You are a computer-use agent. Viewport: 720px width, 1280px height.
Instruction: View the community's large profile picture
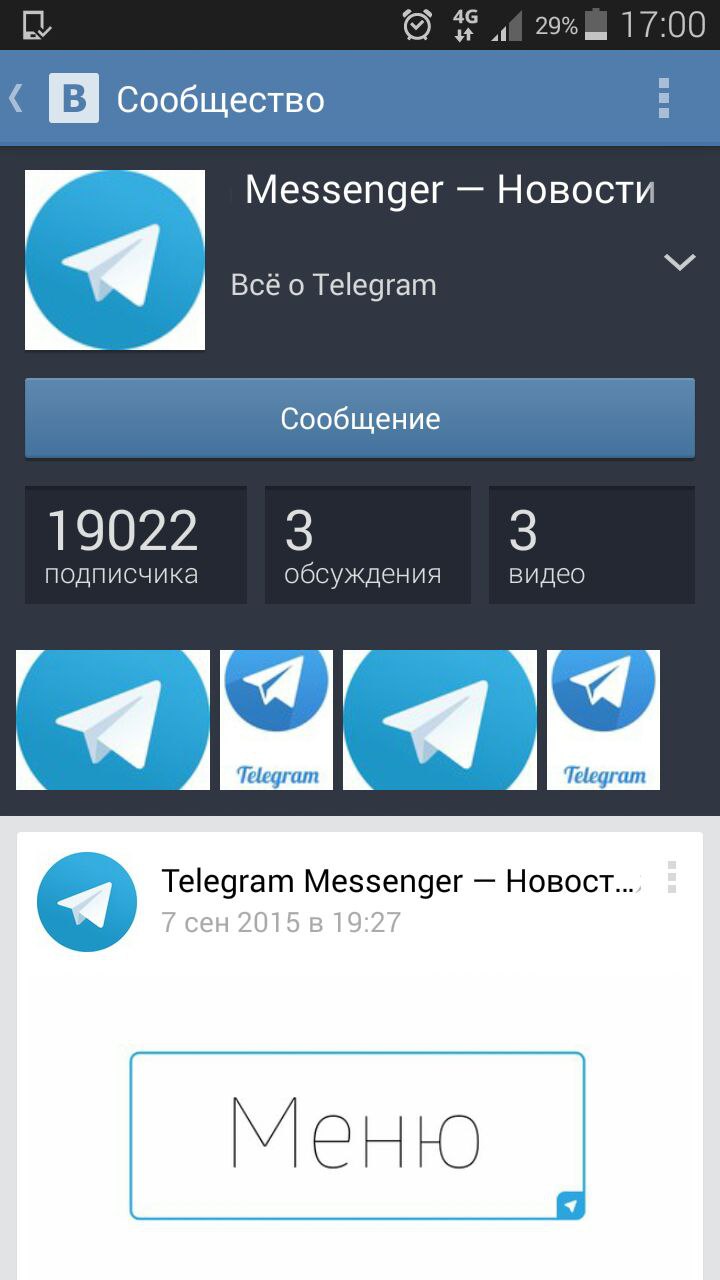pyautogui.click(x=115, y=260)
